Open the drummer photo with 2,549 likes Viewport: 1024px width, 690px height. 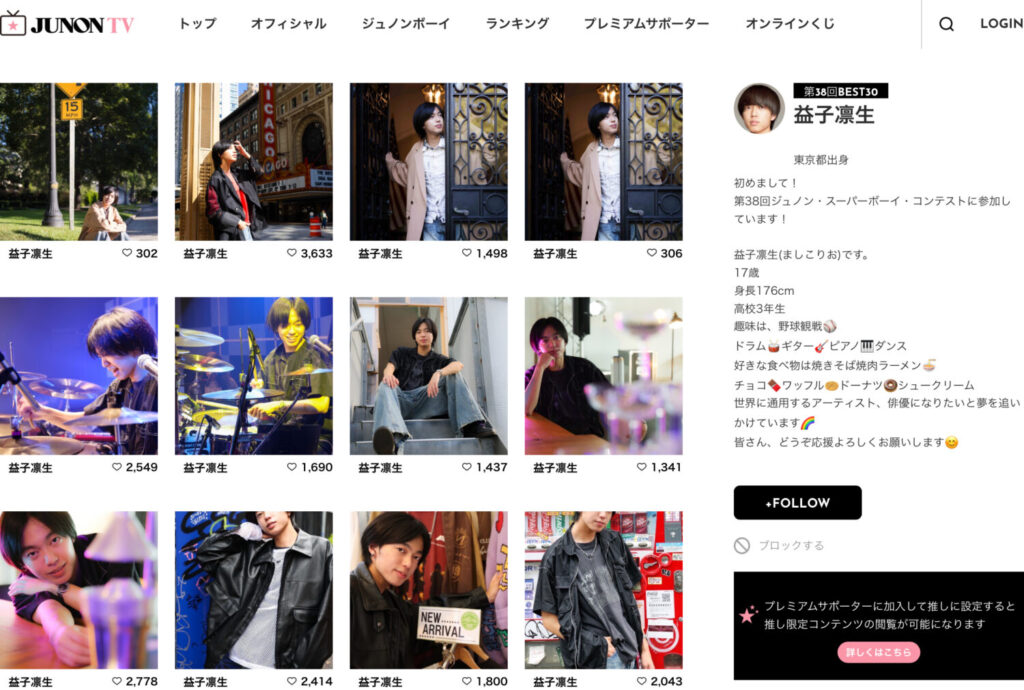point(78,375)
